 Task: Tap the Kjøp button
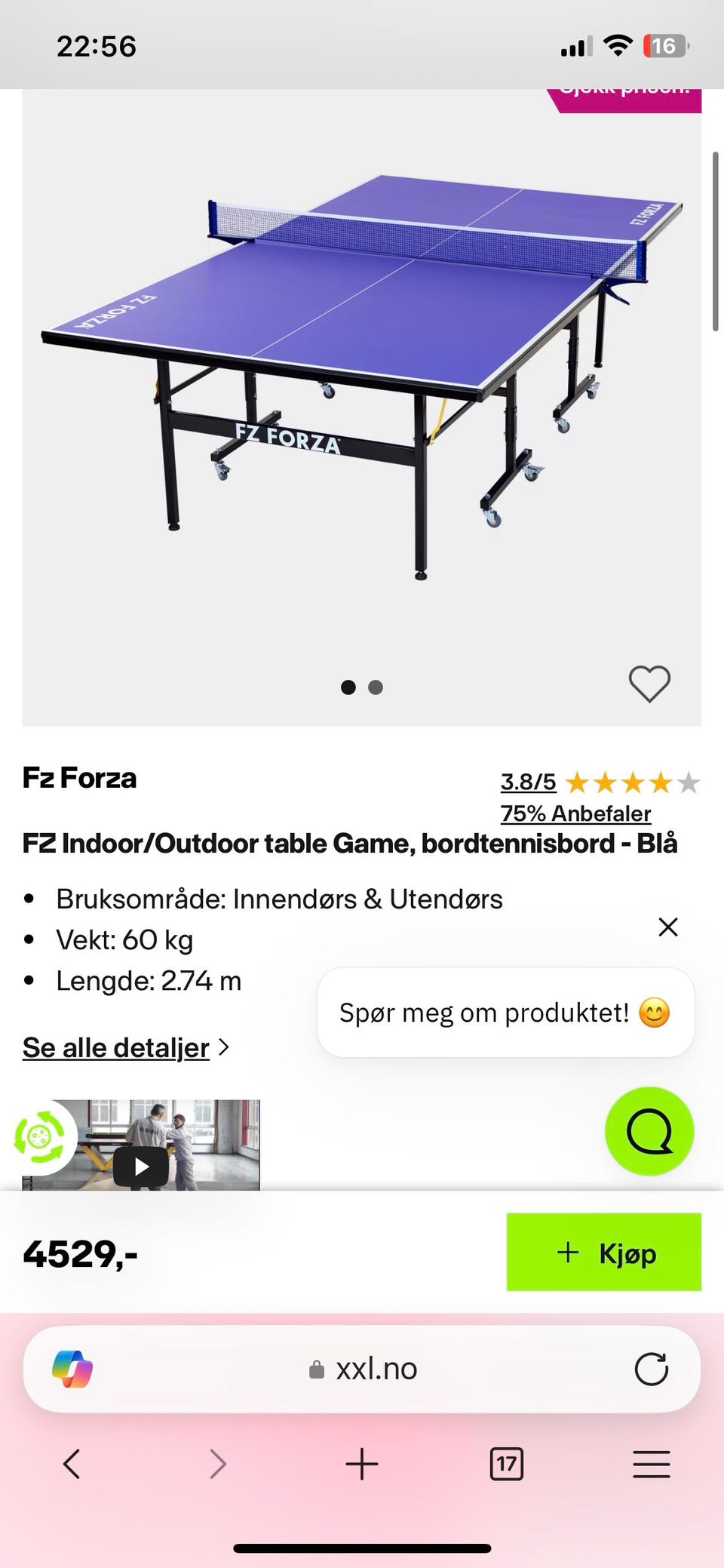click(x=603, y=1251)
